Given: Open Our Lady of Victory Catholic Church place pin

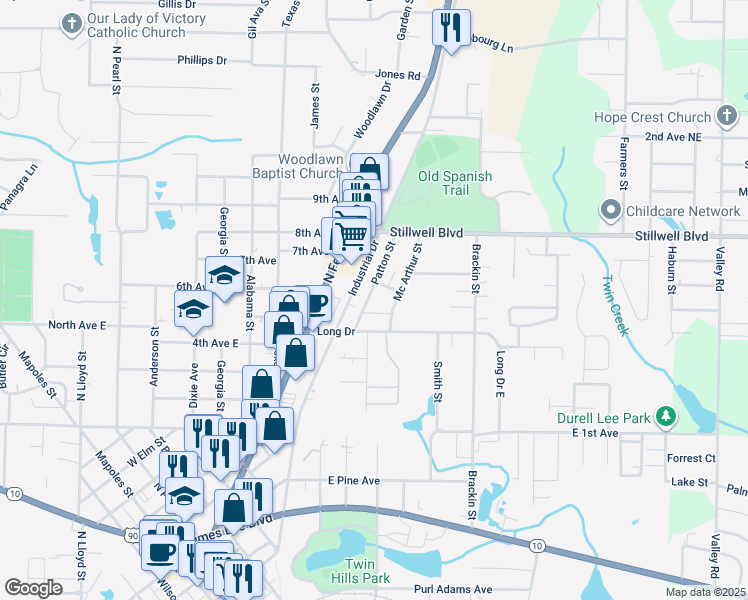Looking at the screenshot, I should pos(72,24).
